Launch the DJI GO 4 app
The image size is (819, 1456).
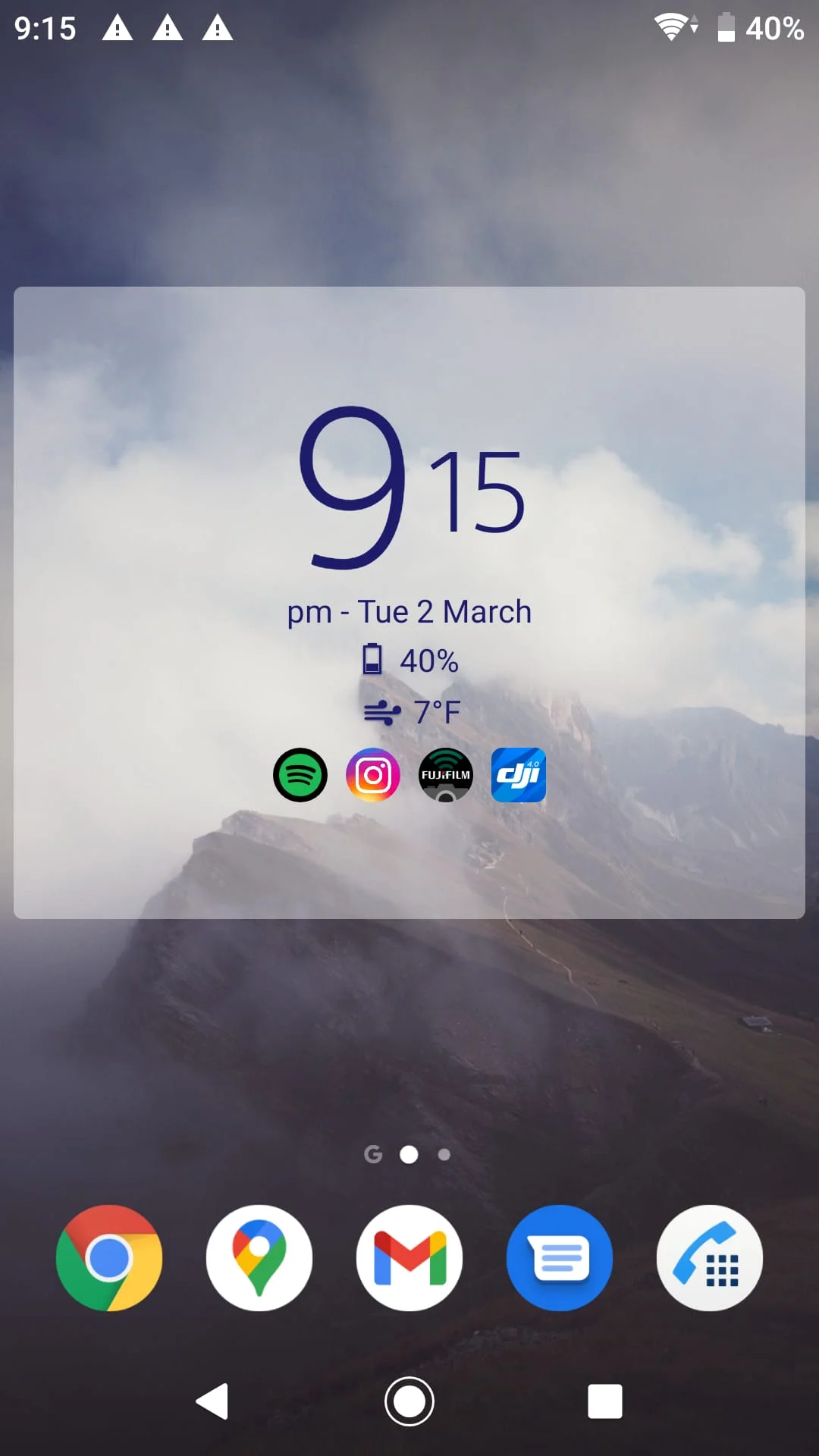point(518,774)
